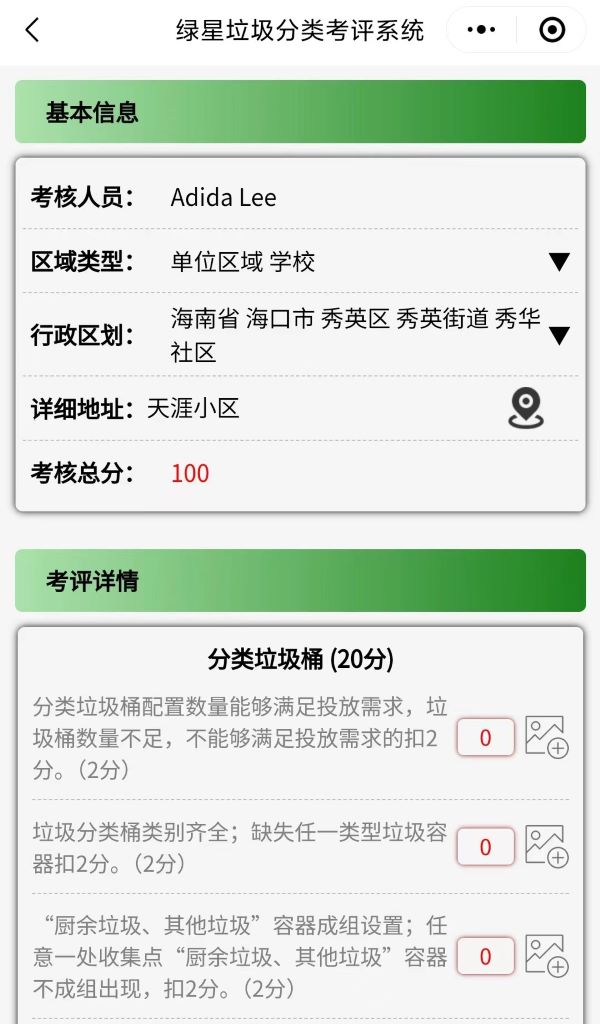Open the 行政区划 region picker
The width and height of the screenshot is (600, 1024).
click(558, 335)
